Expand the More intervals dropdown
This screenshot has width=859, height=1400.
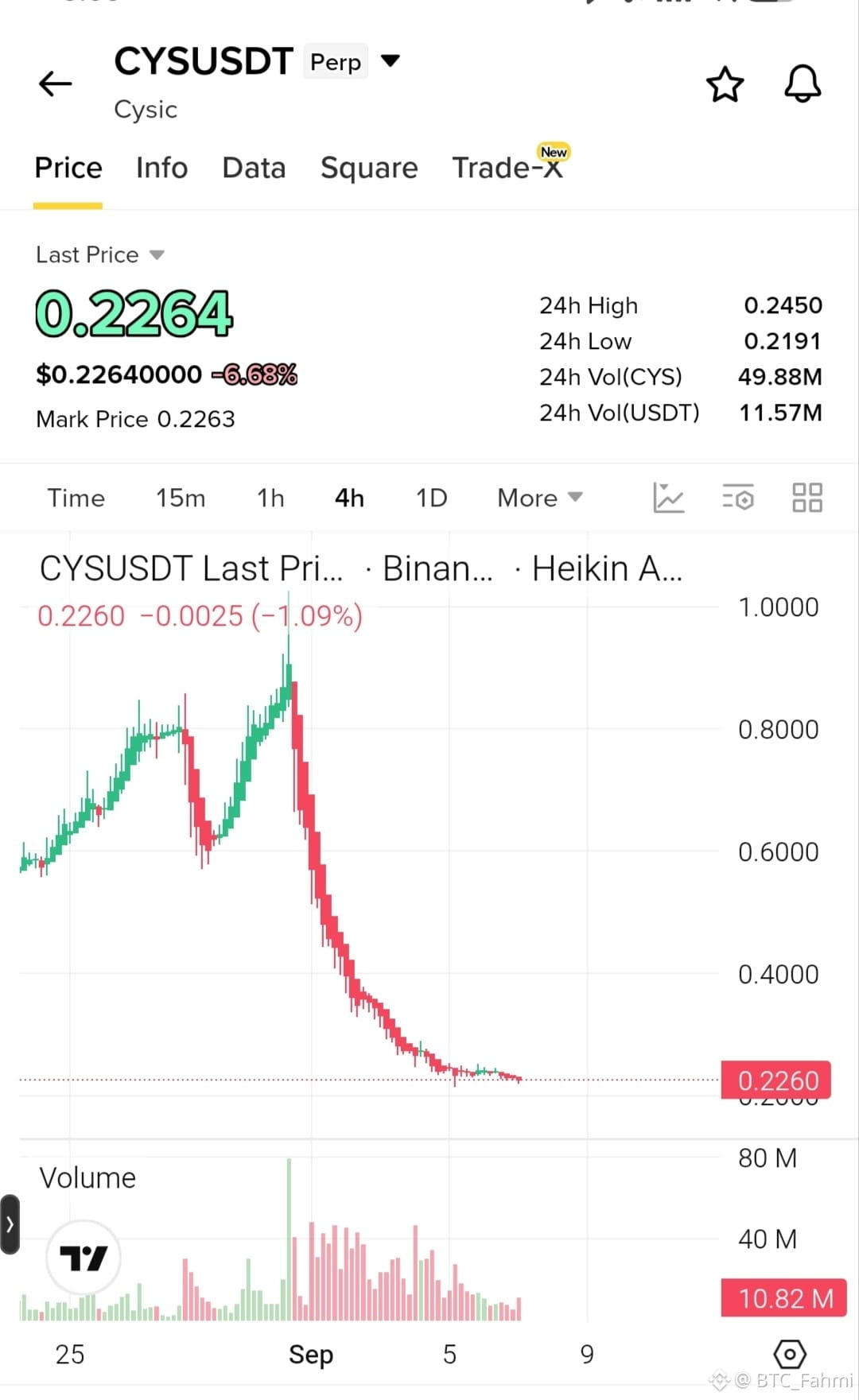coord(540,498)
